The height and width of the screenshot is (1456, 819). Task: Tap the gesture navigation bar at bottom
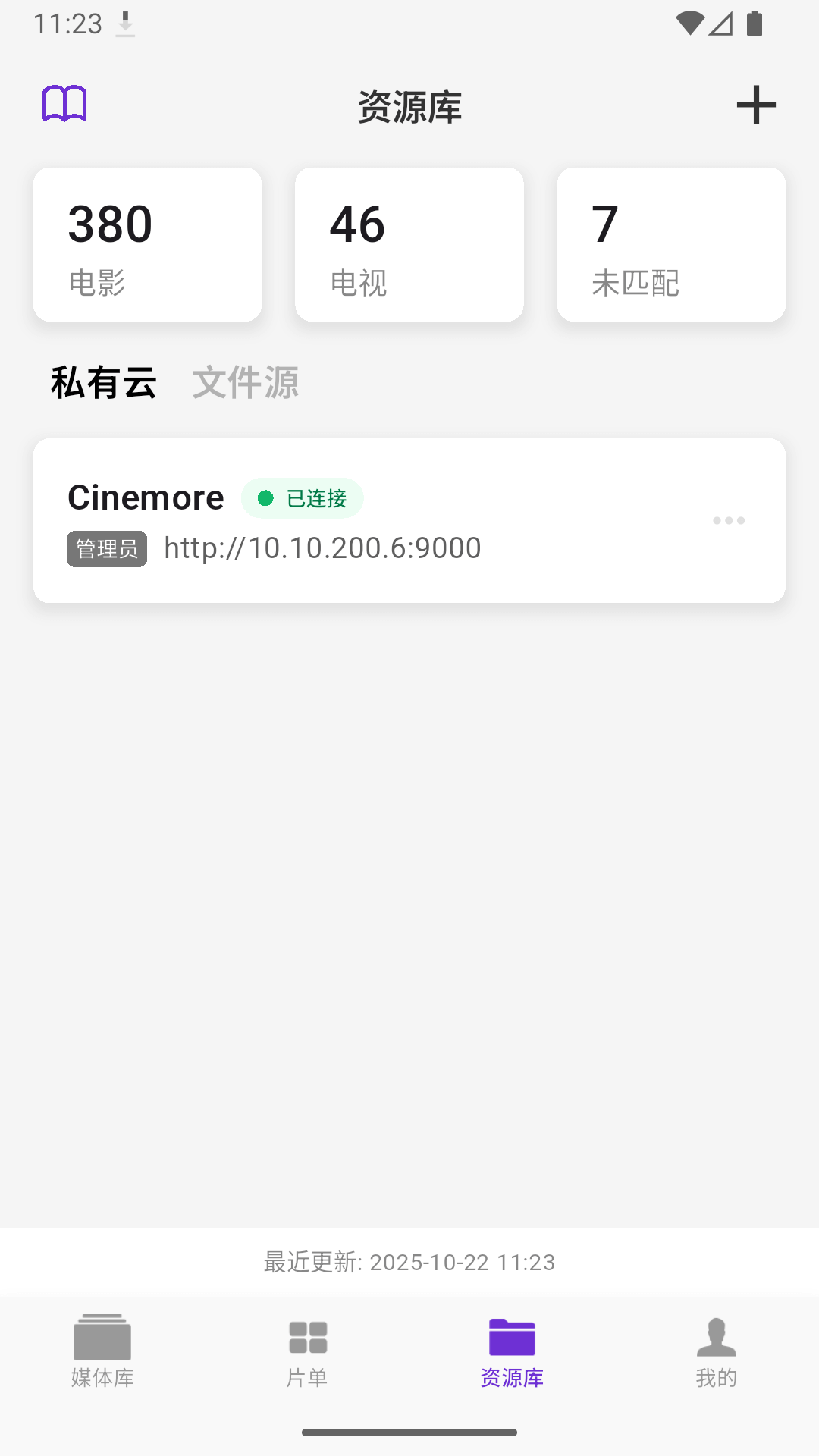click(409, 1432)
